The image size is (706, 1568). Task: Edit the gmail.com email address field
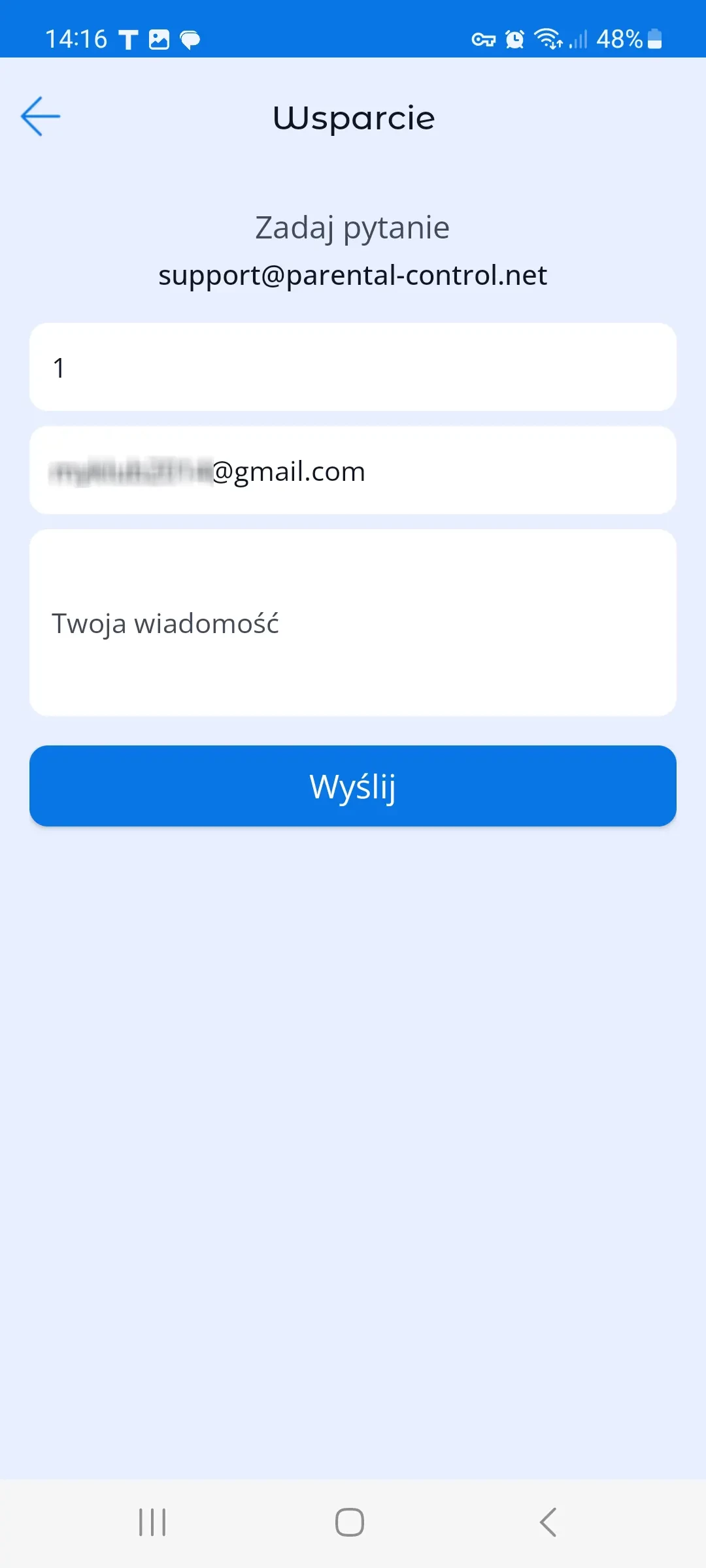pos(353,470)
